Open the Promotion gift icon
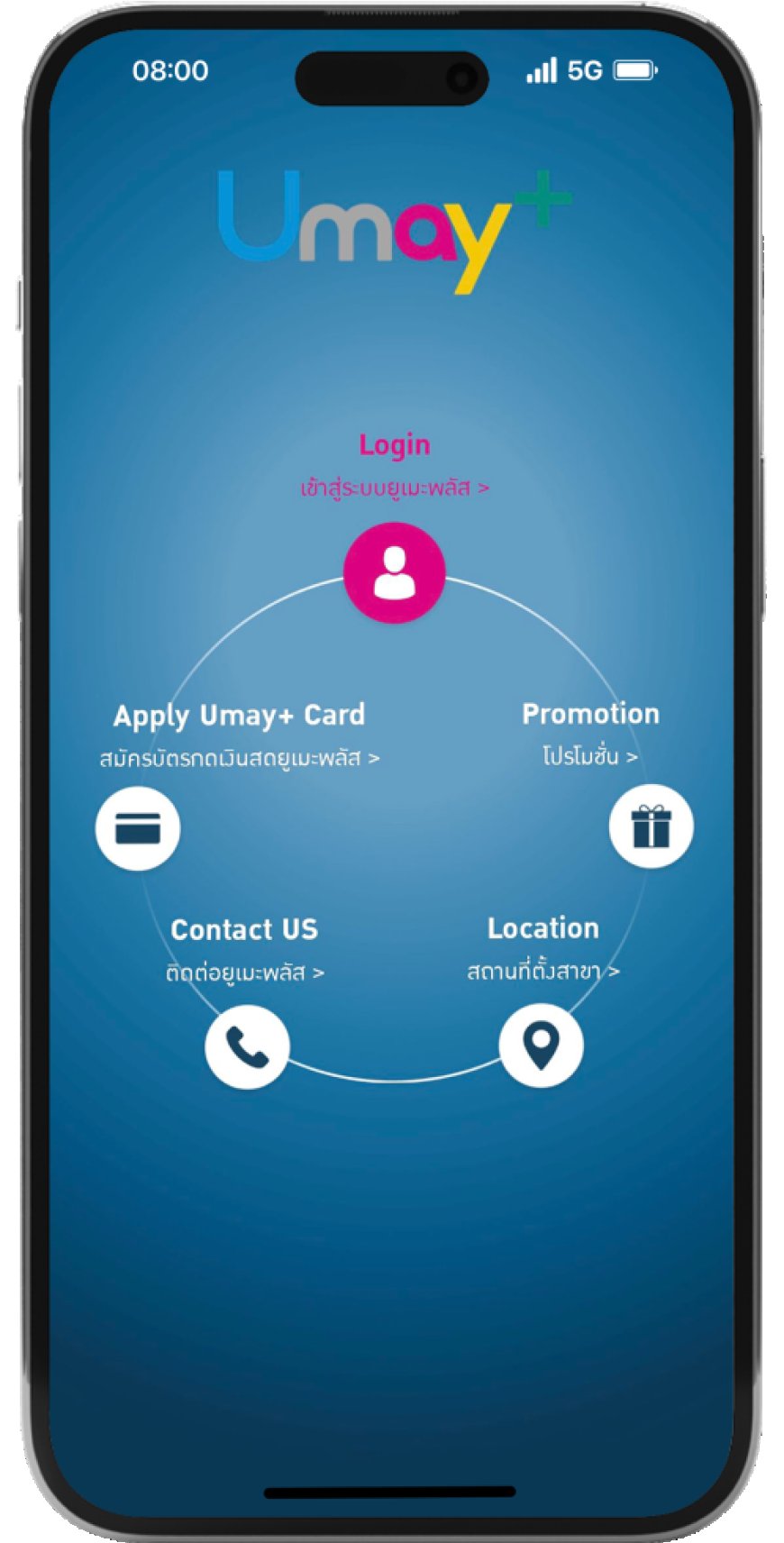 click(x=651, y=826)
